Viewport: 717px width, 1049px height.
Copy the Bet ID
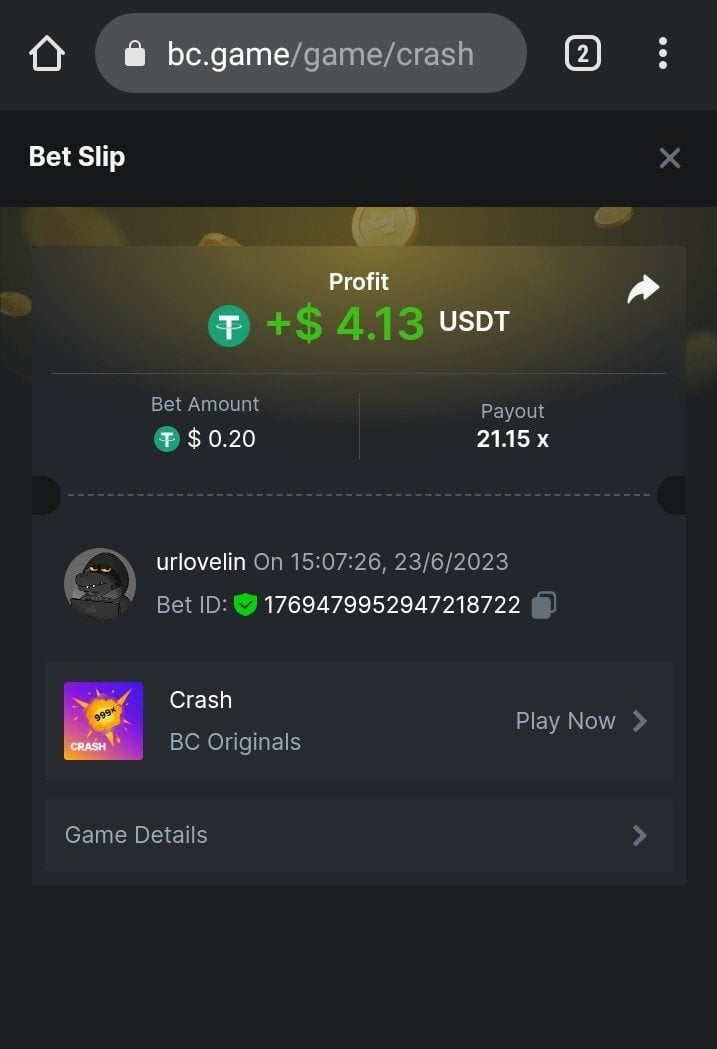pos(544,605)
